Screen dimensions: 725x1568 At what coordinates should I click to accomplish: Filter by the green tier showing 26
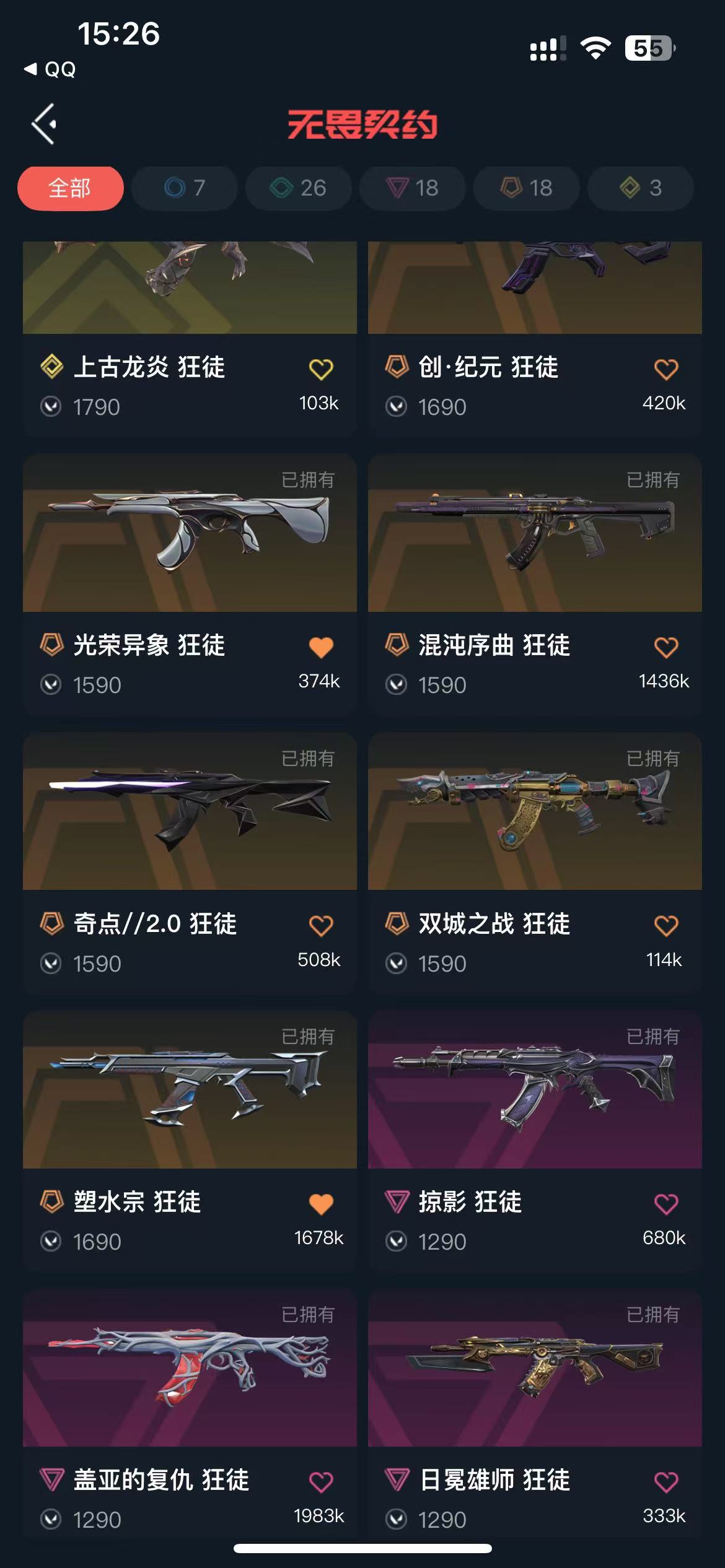click(x=299, y=188)
